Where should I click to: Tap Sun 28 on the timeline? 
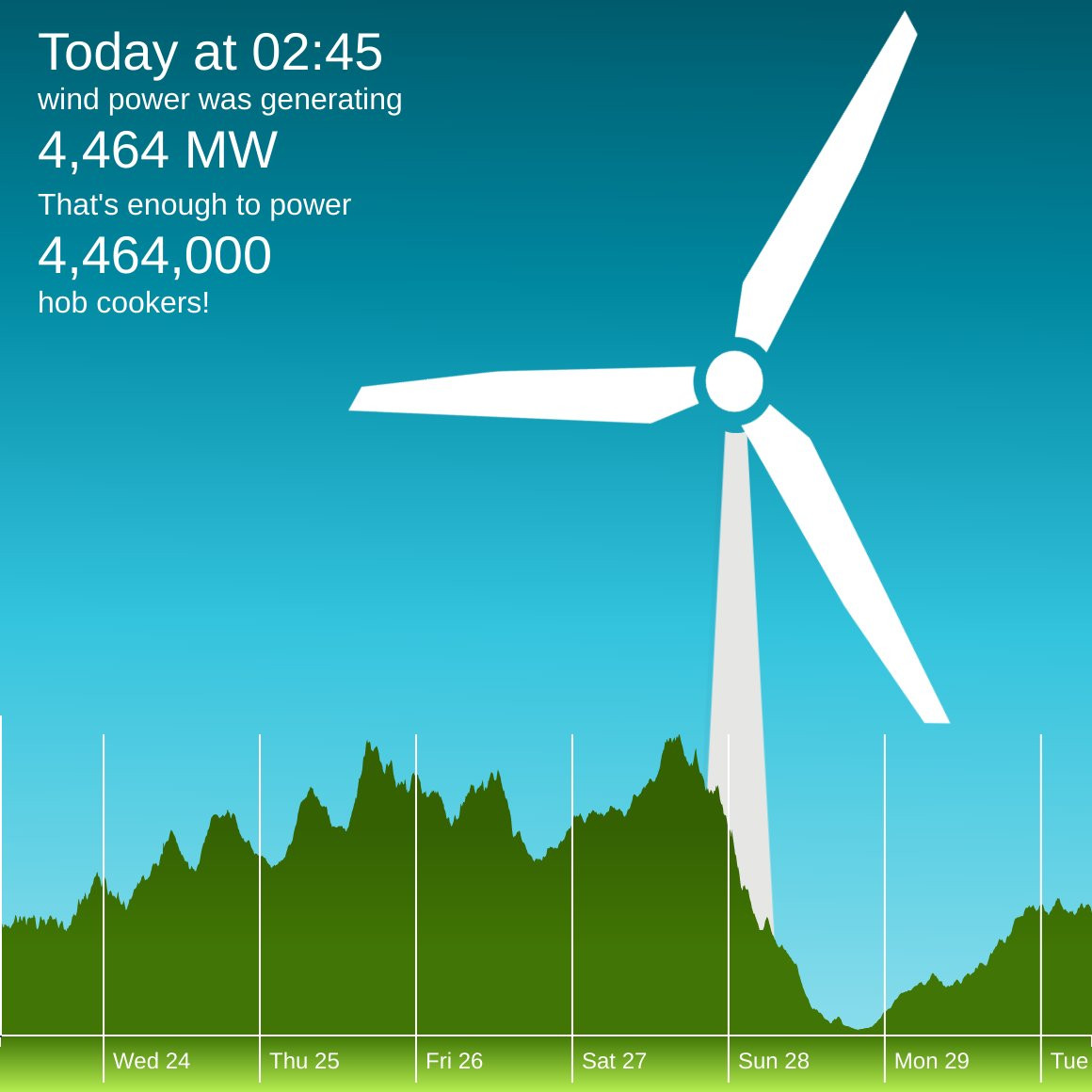774,1061
